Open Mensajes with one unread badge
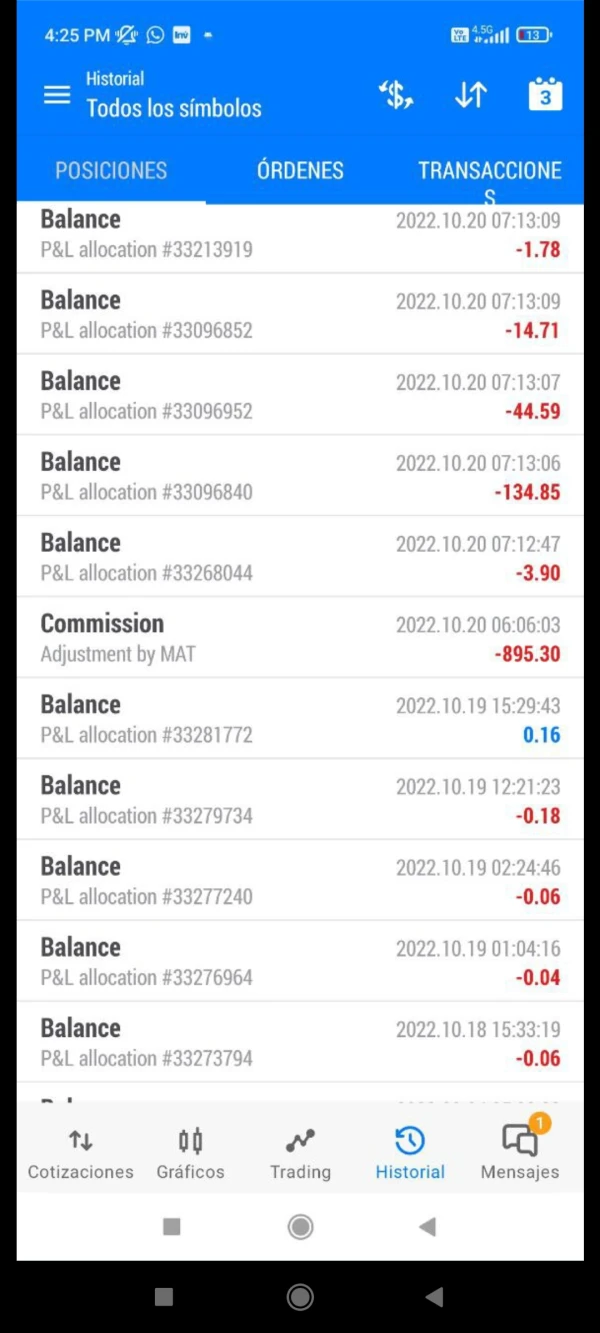600x1333 pixels. tap(520, 1154)
